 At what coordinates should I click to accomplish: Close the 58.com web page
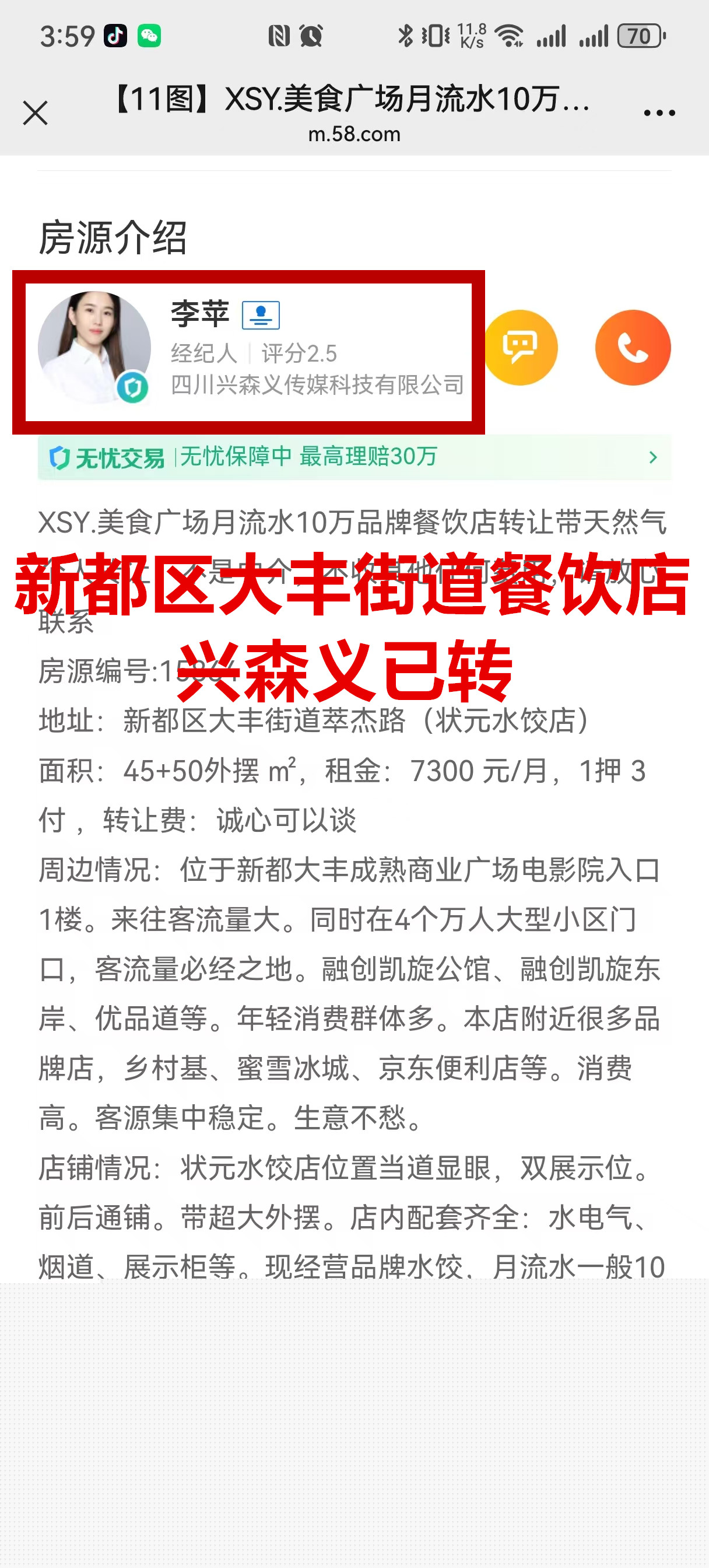[36, 113]
